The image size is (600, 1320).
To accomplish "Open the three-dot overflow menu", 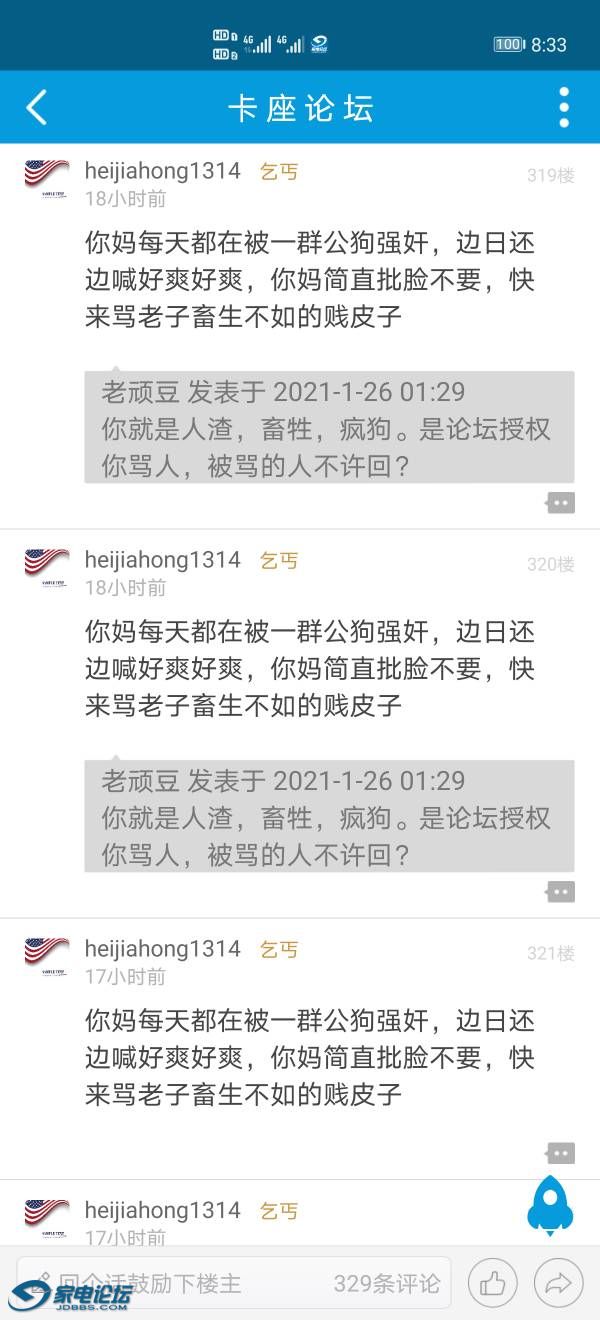I will pyautogui.click(x=564, y=107).
